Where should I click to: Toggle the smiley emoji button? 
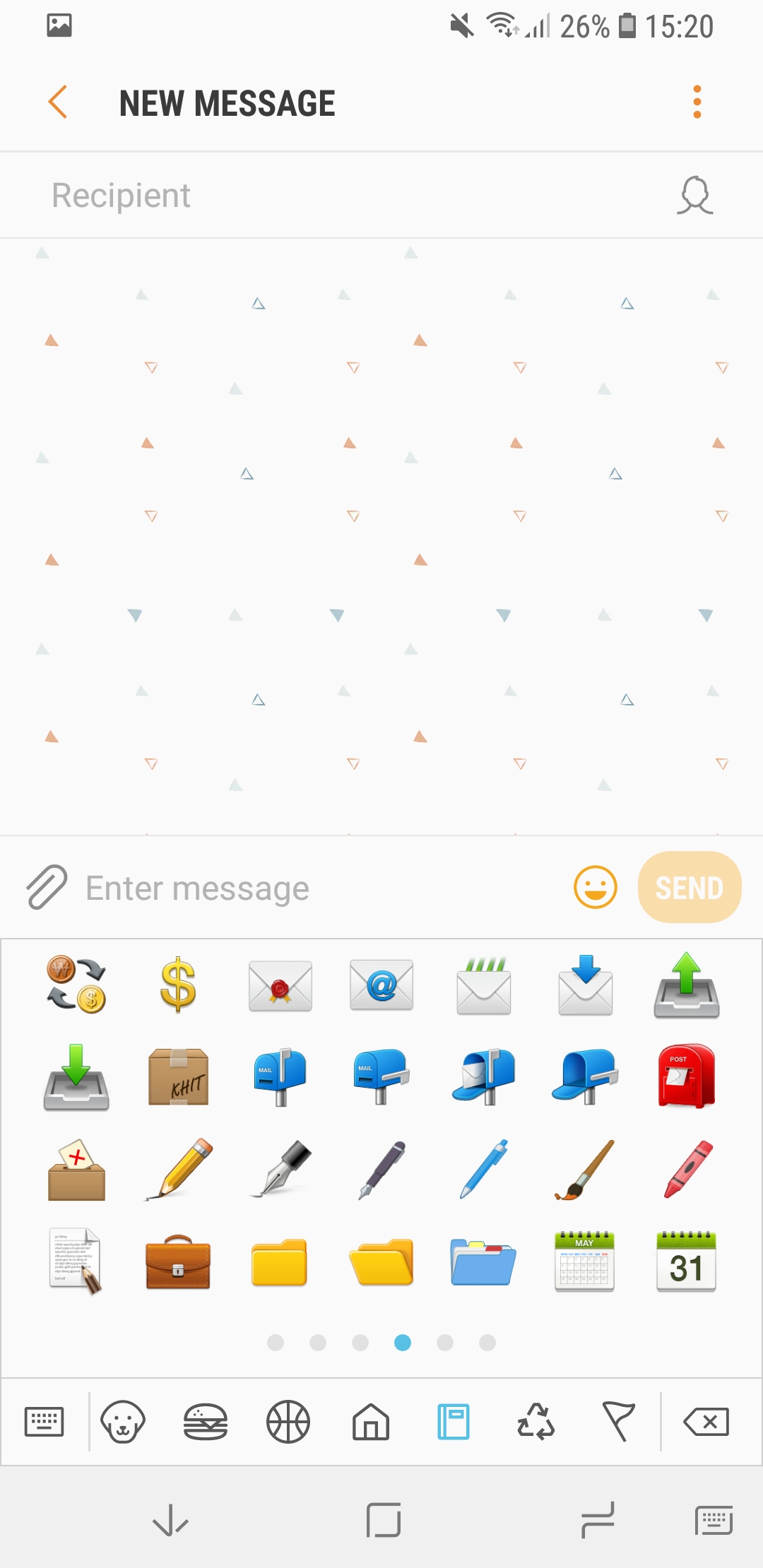(595, 887)
